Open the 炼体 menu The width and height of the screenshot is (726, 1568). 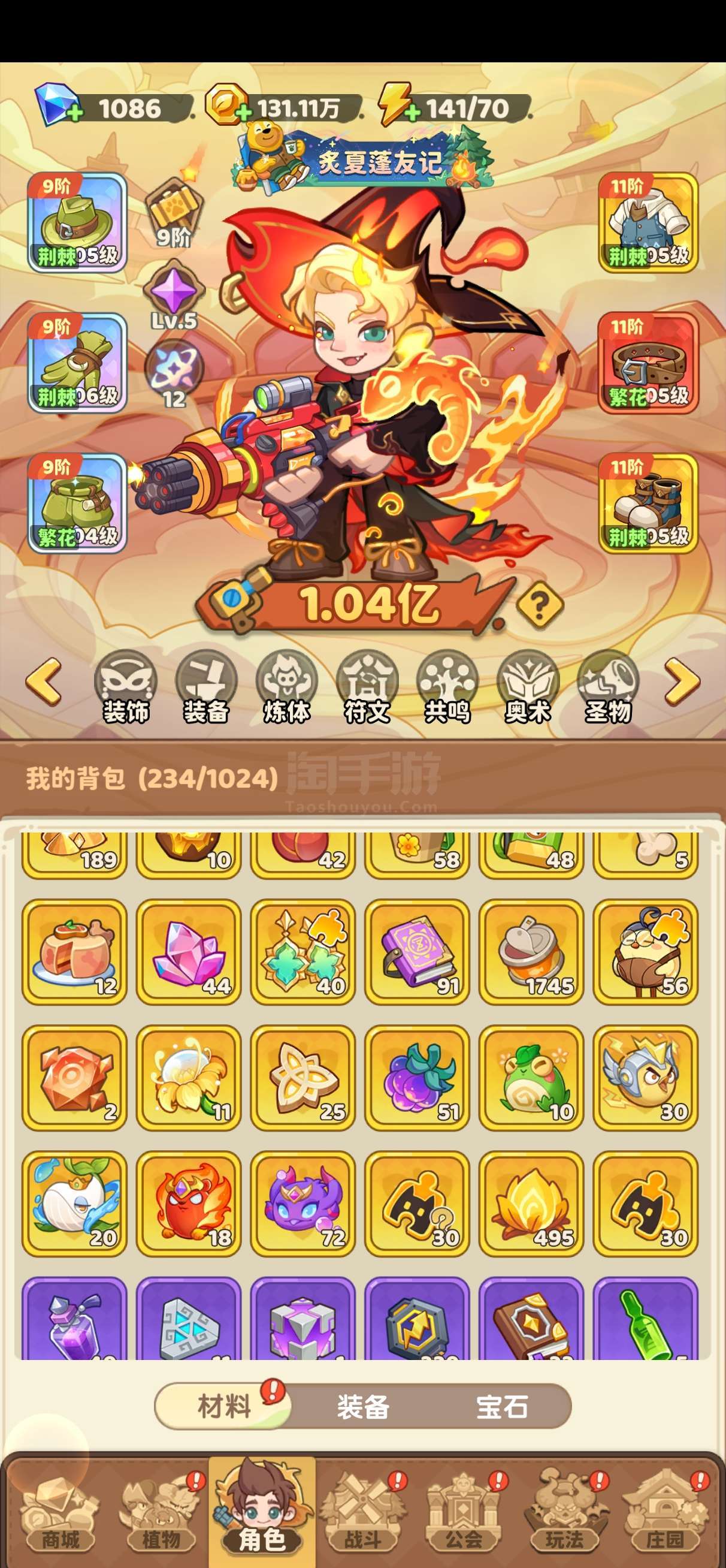click(x=287, y=687)
